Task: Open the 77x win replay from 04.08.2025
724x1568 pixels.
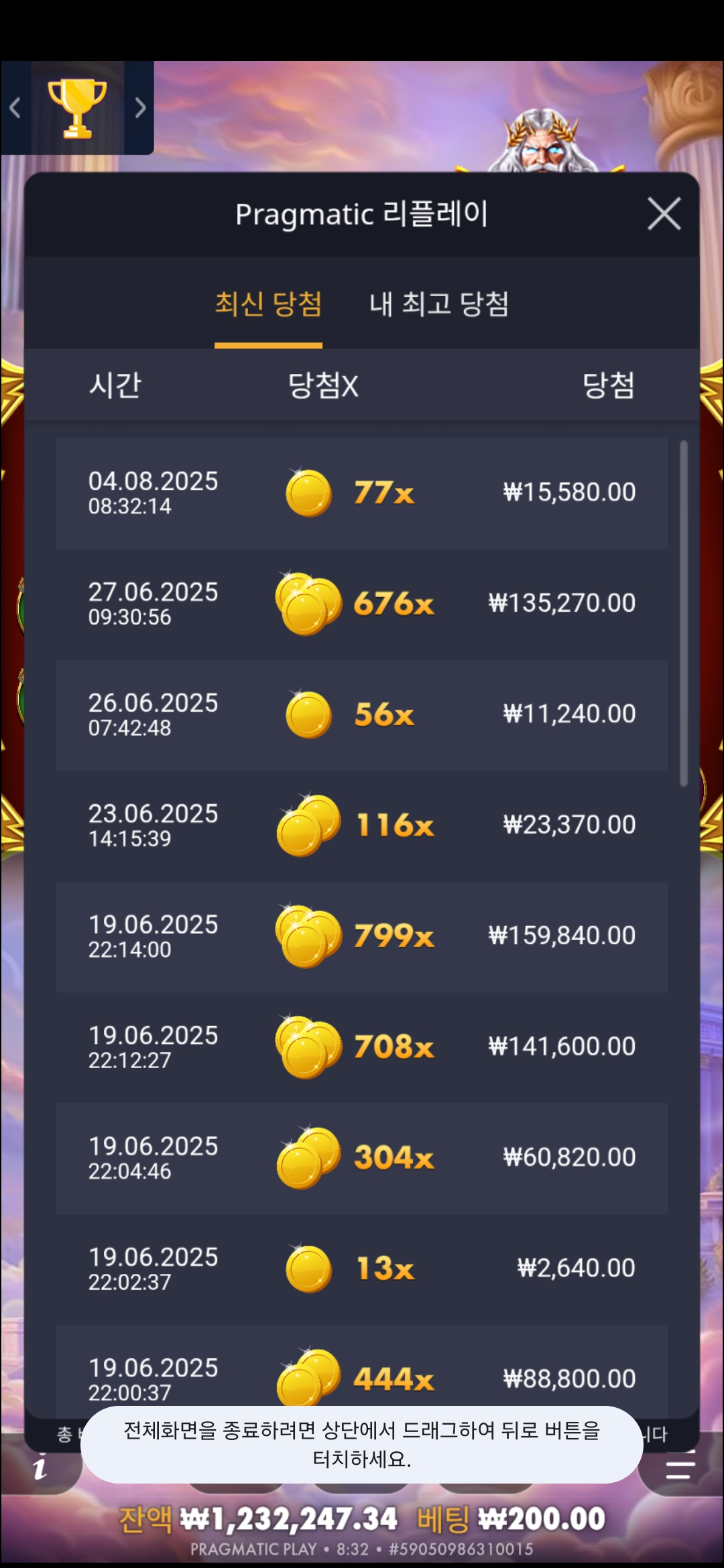Action: pyautogui.click(x=362, y=493)
